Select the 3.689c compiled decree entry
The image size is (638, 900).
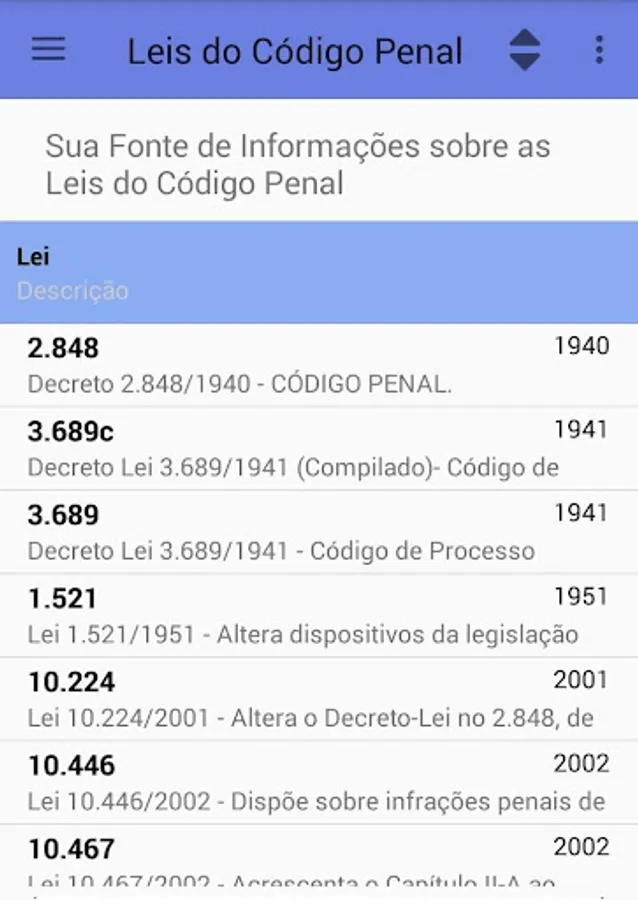point(319,448)
